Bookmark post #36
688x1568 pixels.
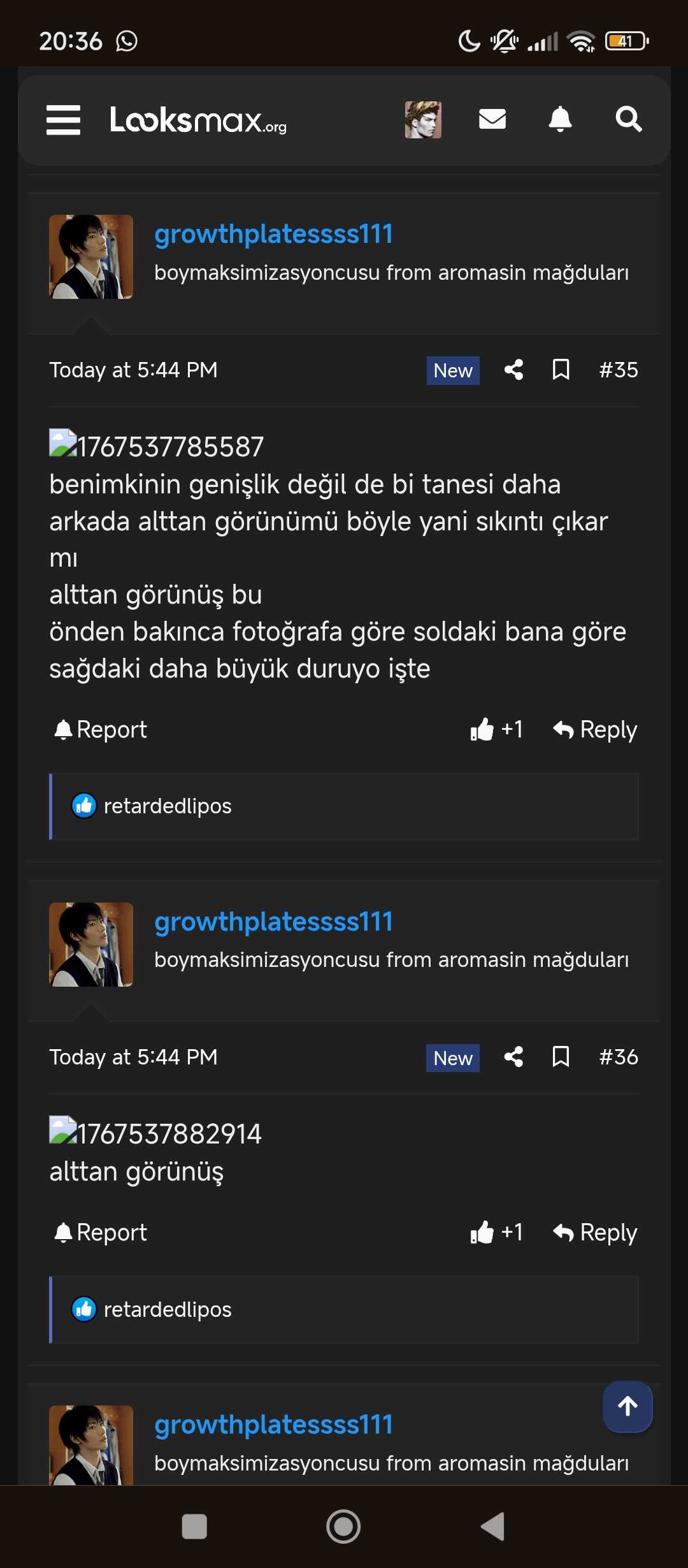point(561,1057)
